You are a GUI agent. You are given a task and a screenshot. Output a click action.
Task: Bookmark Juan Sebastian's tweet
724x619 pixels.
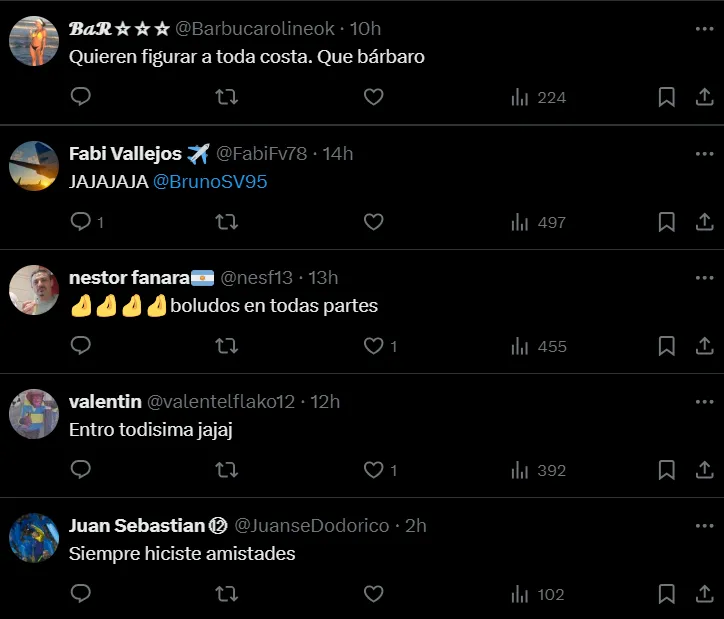tap(666, 594)
